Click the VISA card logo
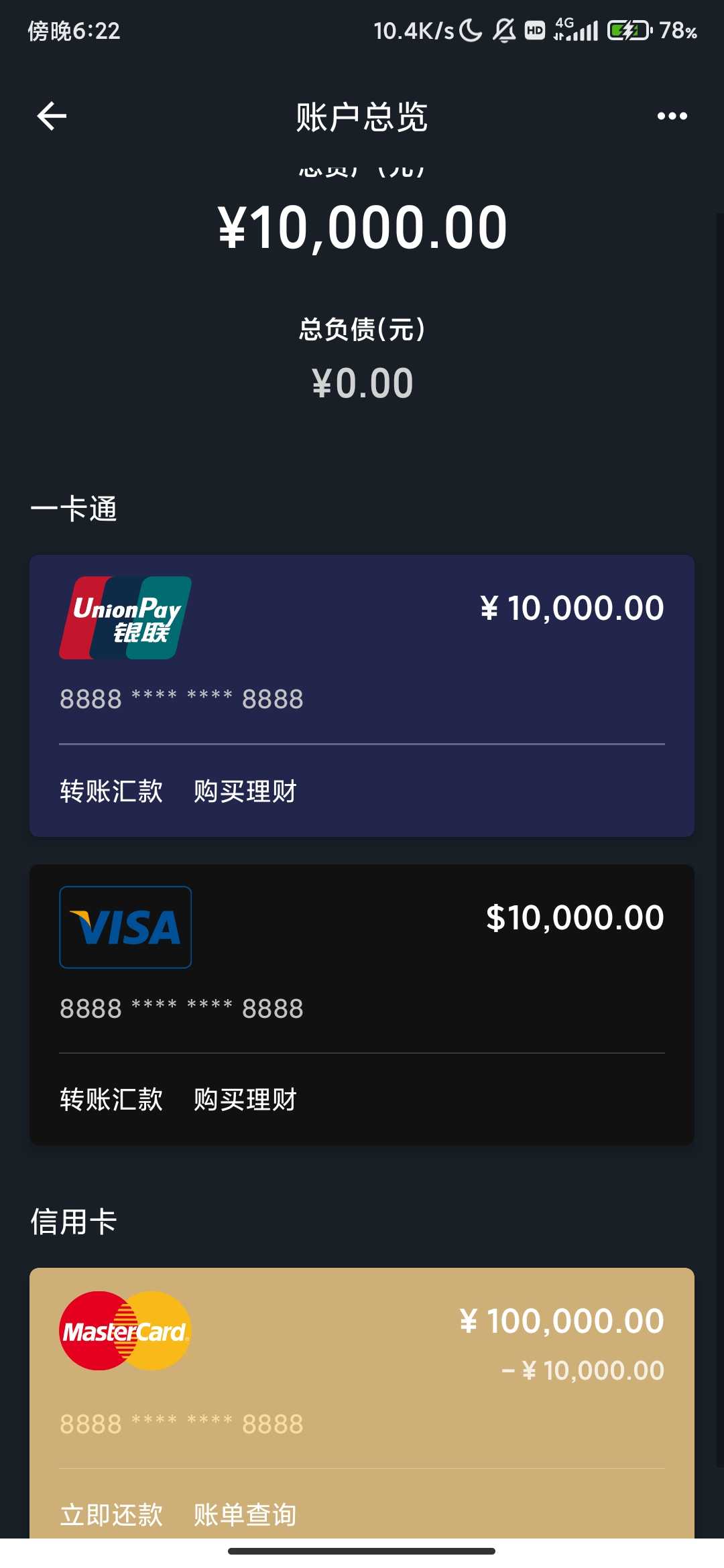The height and width of the screenshot is (1568, 724). 125,927
